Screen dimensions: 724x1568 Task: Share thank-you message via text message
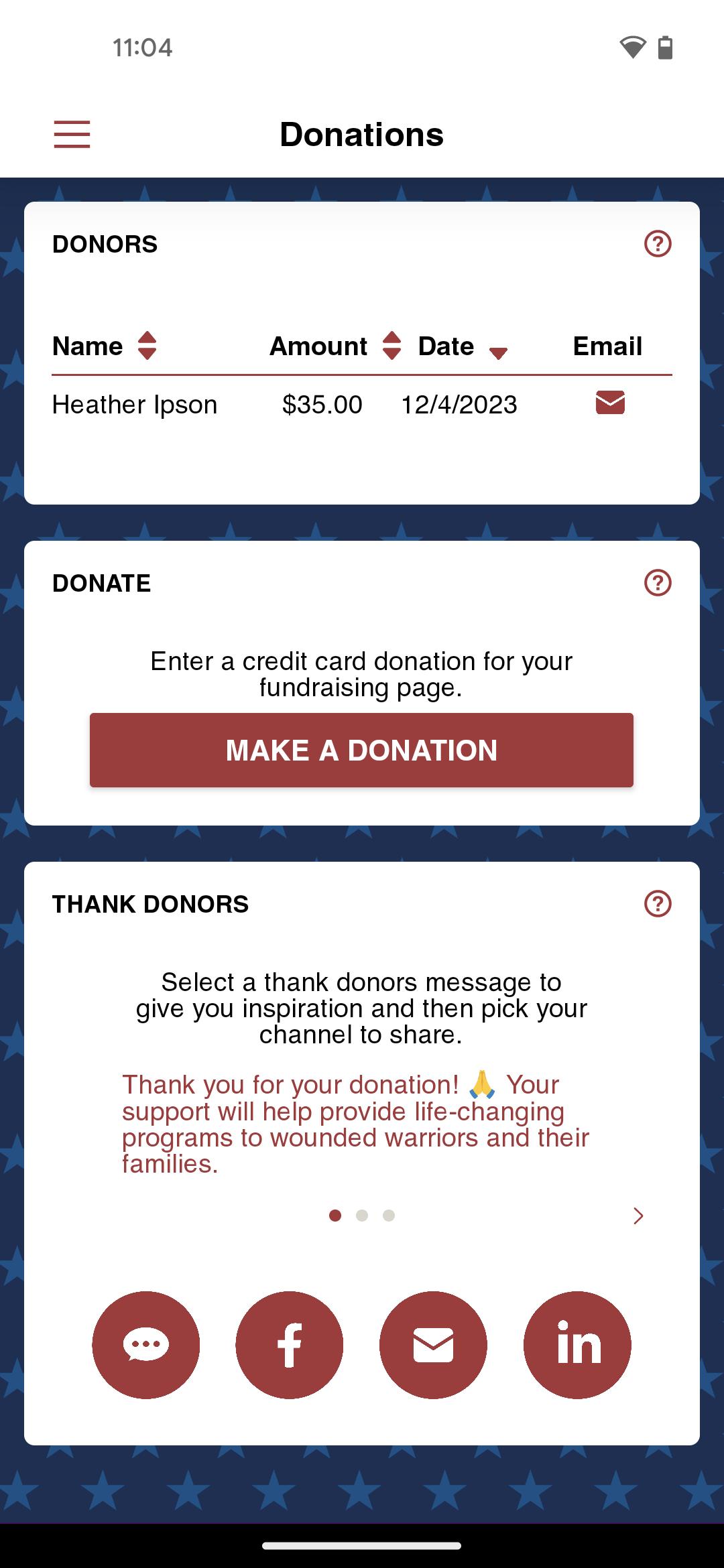point(145,1345)
